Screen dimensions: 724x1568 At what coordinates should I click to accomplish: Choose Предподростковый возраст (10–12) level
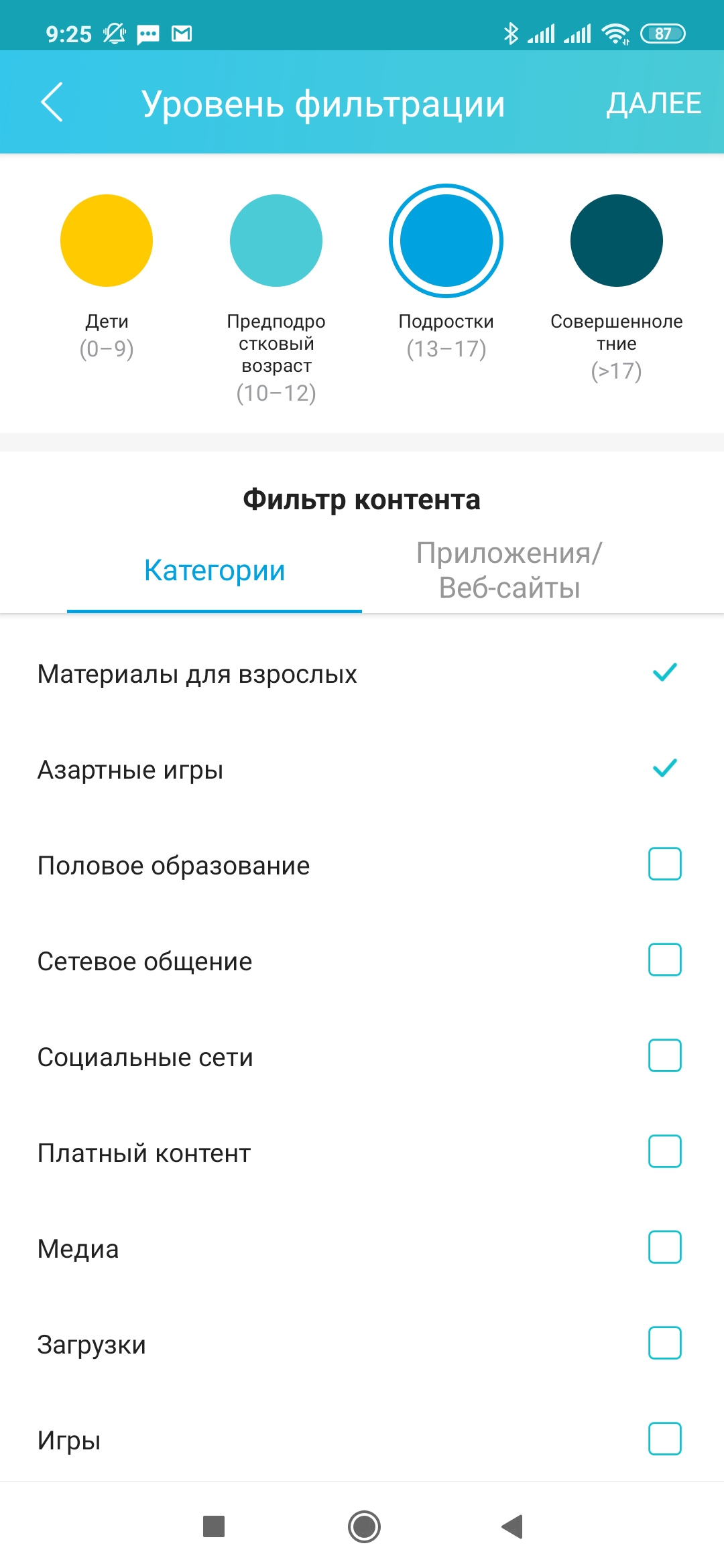click(x=276, y=241)
